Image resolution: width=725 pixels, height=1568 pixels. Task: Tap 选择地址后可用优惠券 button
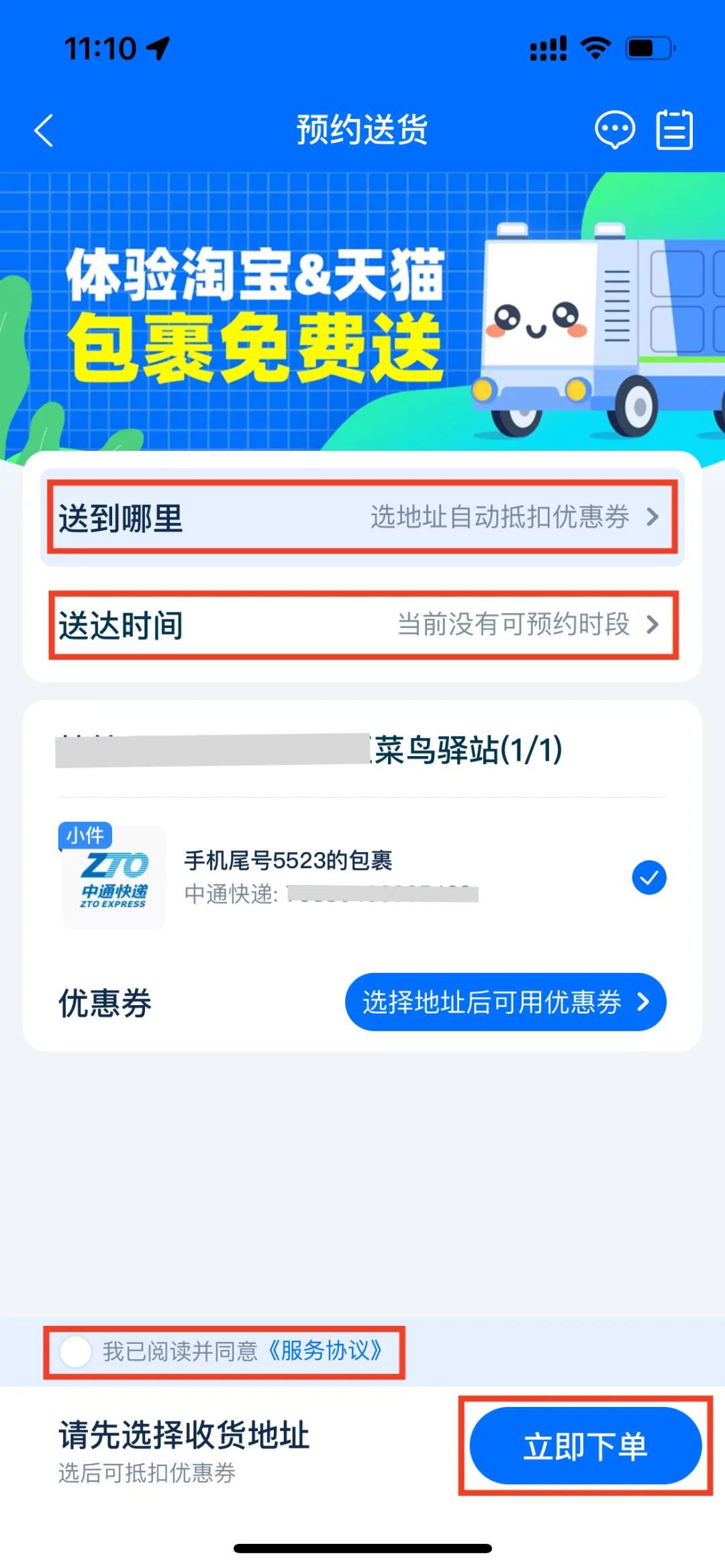tap(505, 1002)
